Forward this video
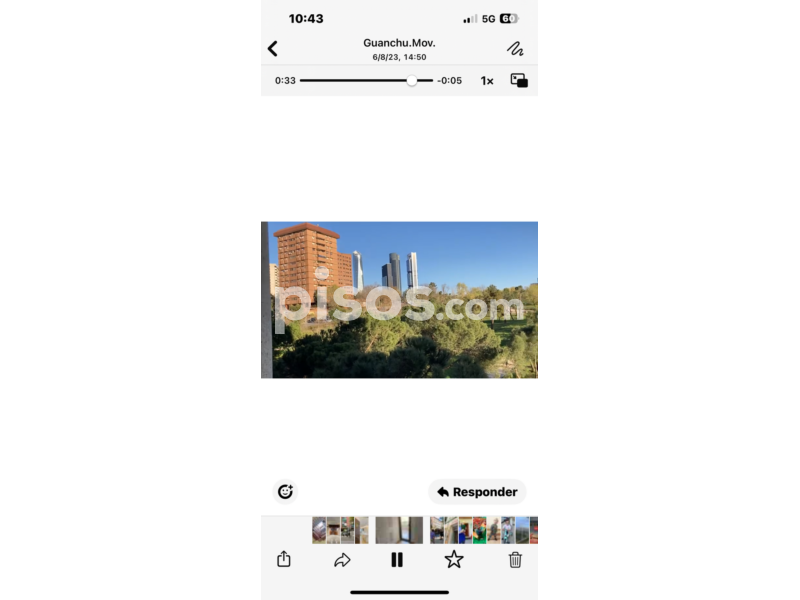 coord(342,560)
